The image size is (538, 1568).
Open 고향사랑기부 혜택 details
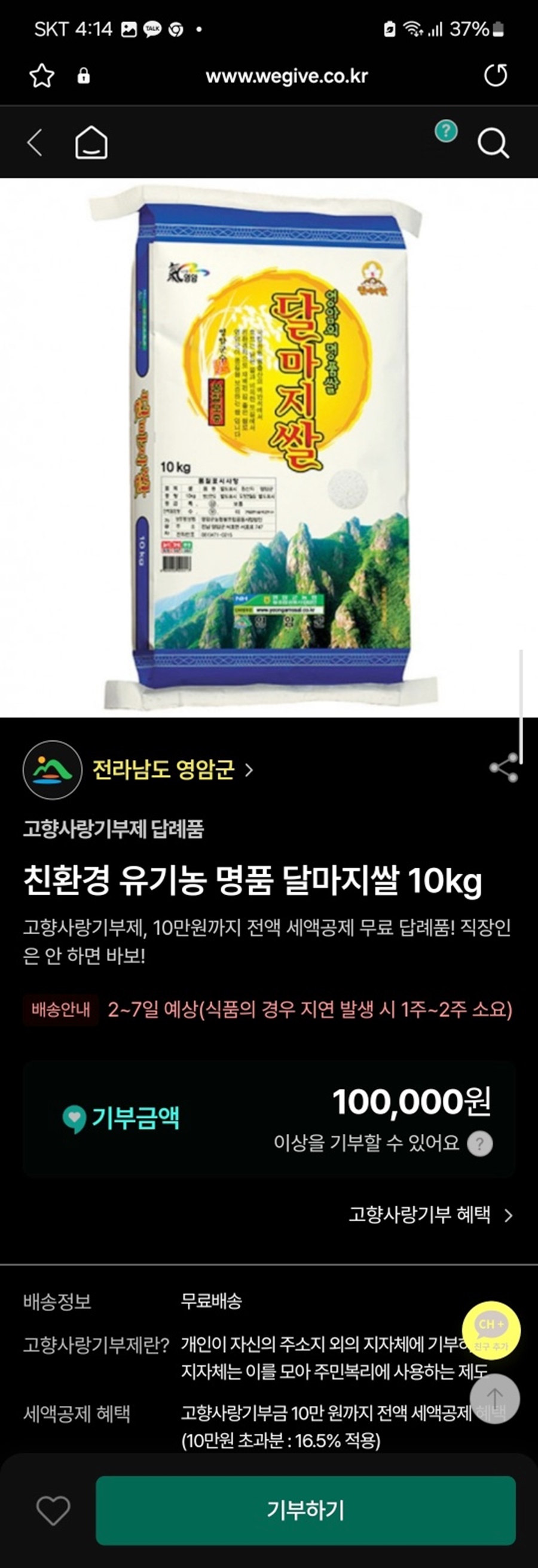tap(430, 1215)
